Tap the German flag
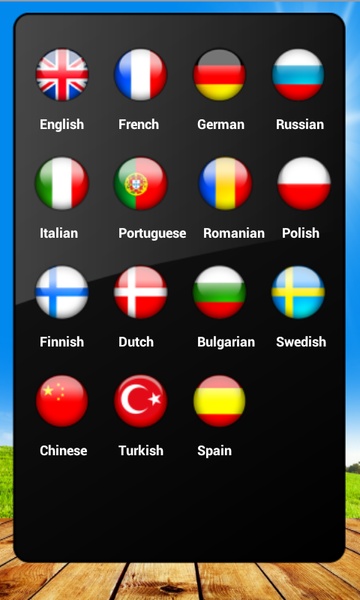 (x=219, y=75)
